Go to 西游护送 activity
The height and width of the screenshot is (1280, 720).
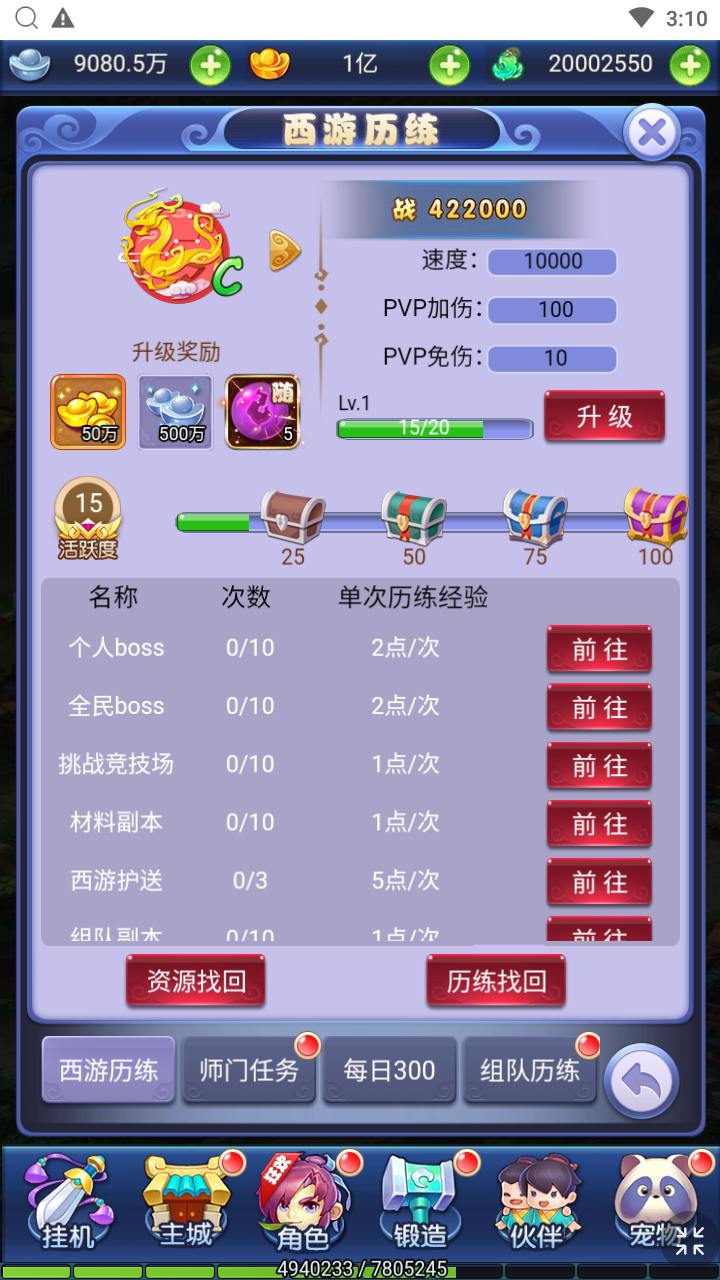click(x=599, y=882)
